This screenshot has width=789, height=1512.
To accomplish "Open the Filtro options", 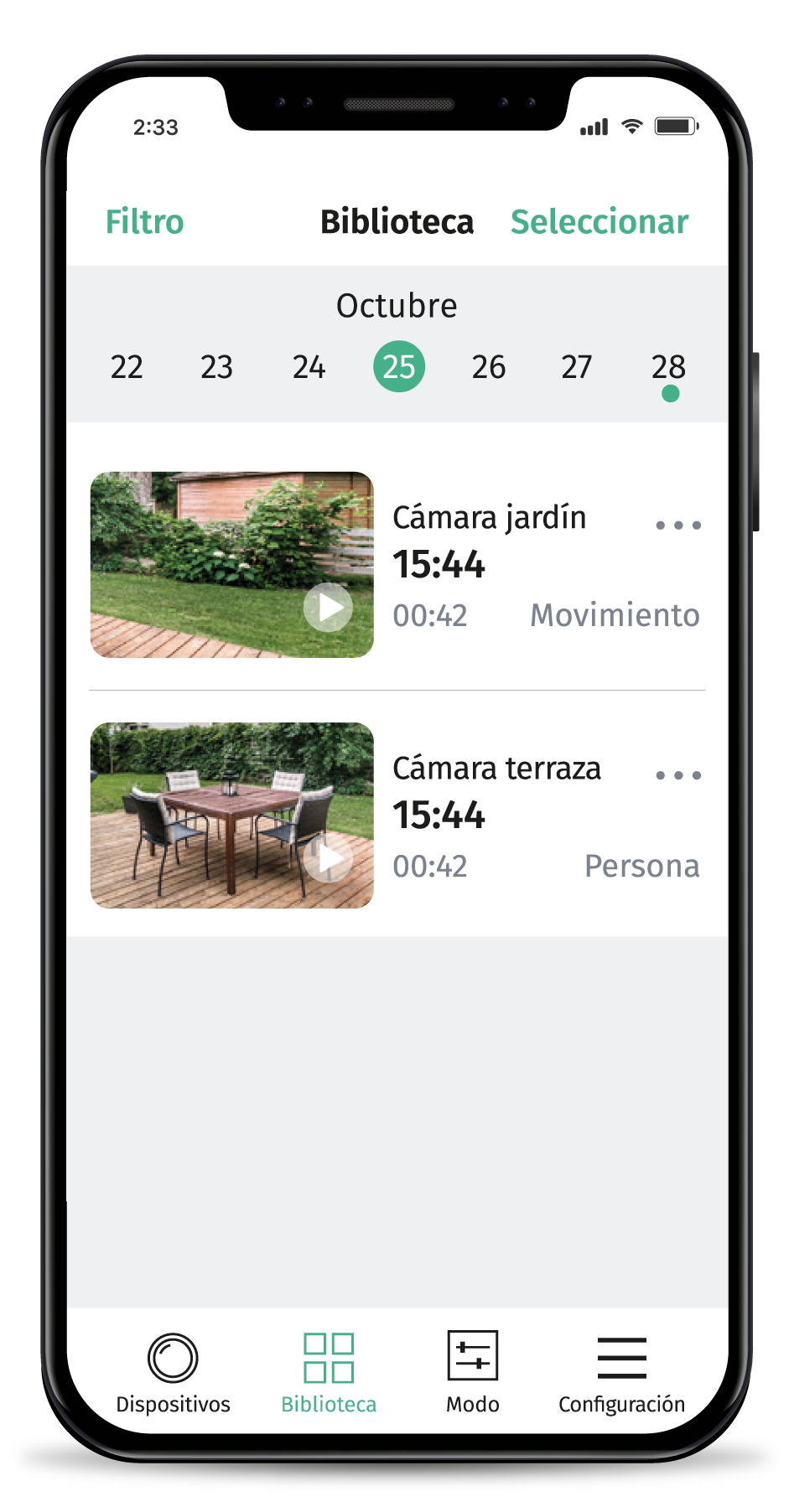I will point(144,222).
